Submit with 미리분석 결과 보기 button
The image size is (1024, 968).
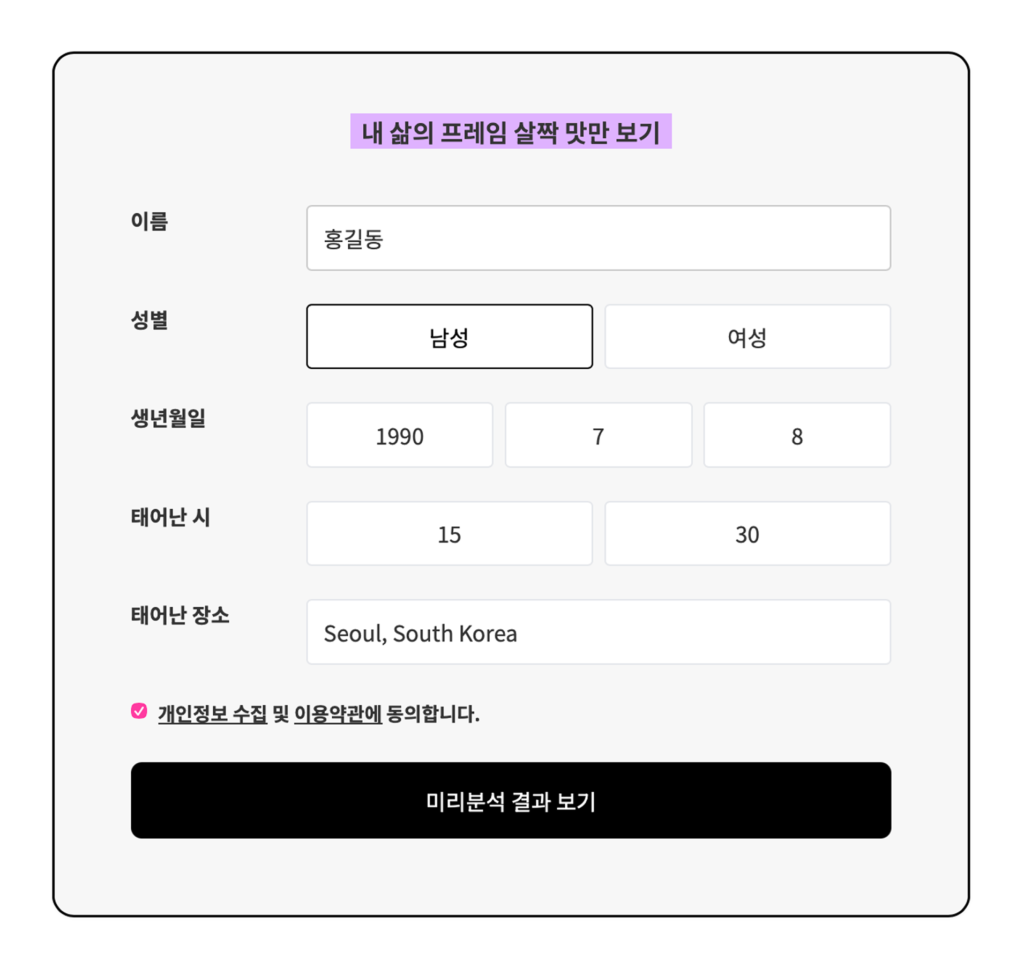coord(510,800)
